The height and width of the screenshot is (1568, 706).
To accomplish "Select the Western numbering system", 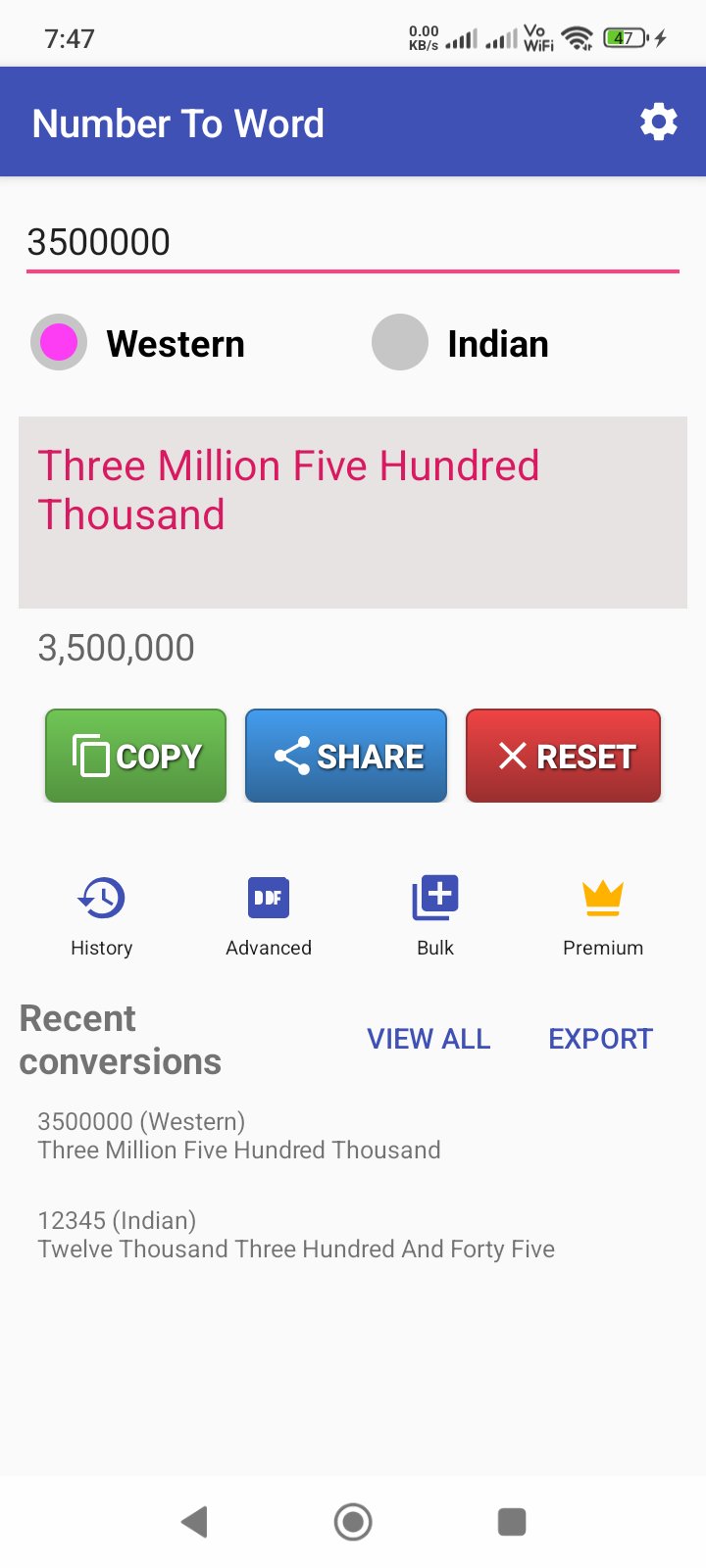I will [138, 343].
